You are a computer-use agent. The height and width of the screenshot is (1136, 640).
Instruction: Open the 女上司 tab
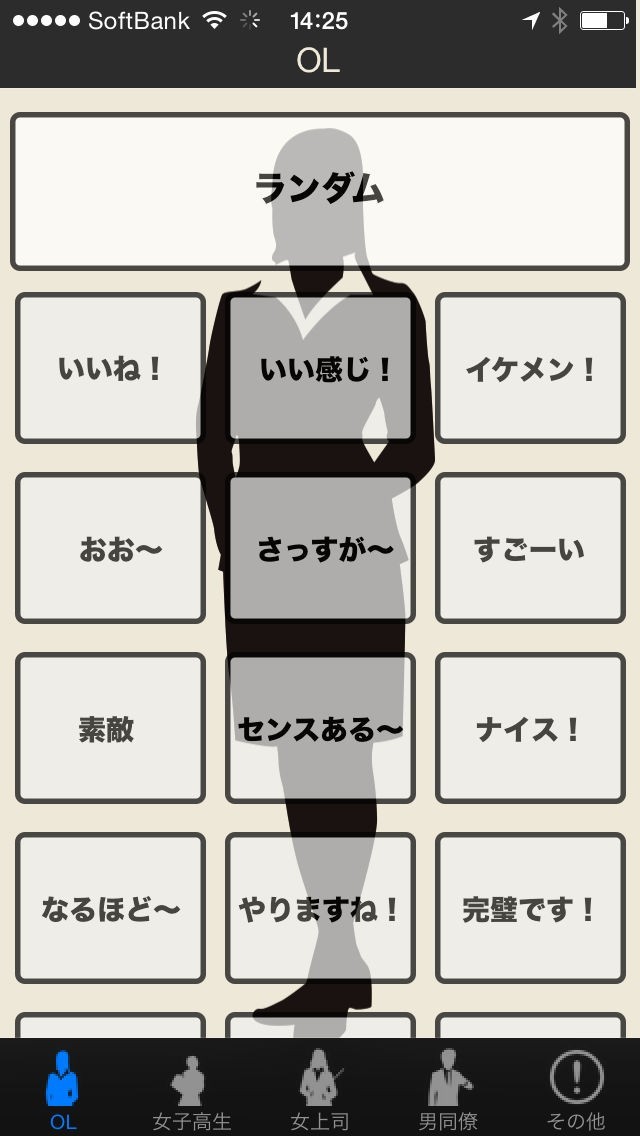320,1088
